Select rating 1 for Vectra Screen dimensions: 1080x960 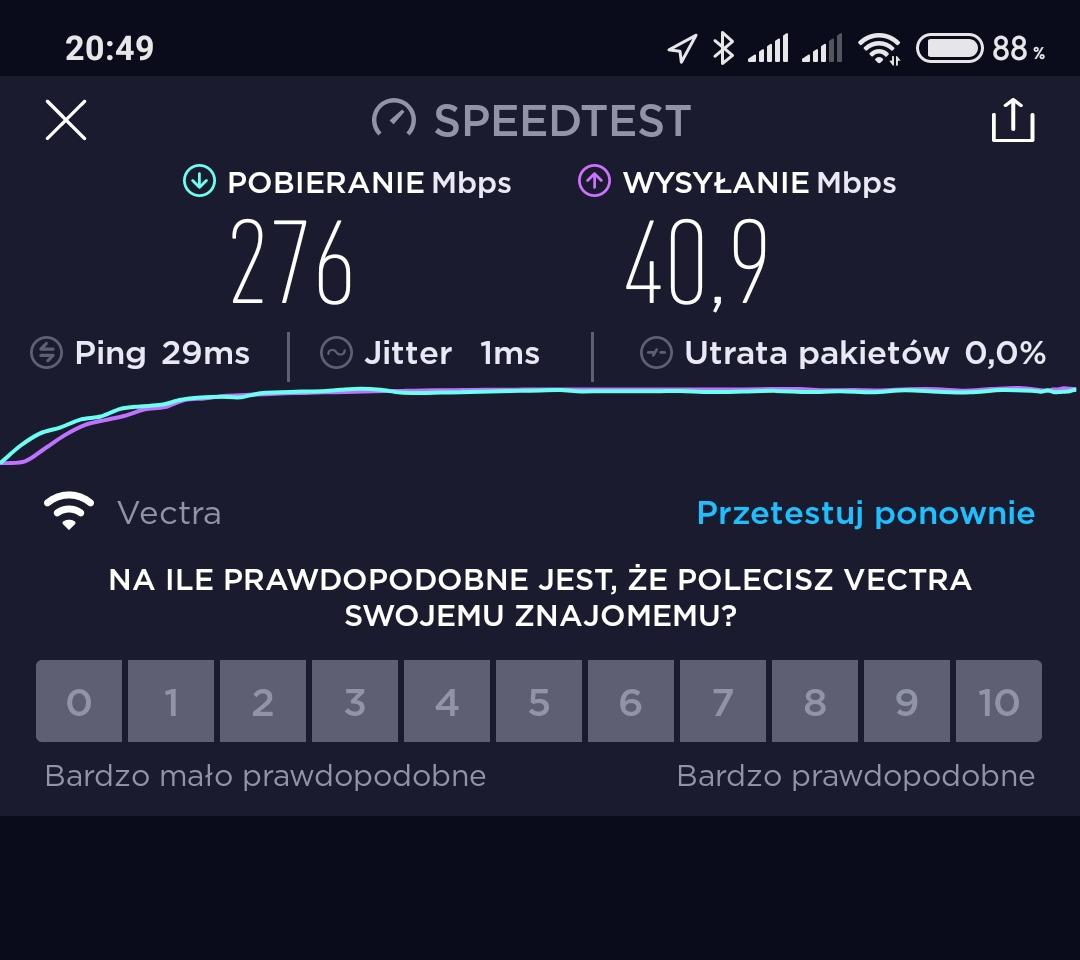click(171, 702)
